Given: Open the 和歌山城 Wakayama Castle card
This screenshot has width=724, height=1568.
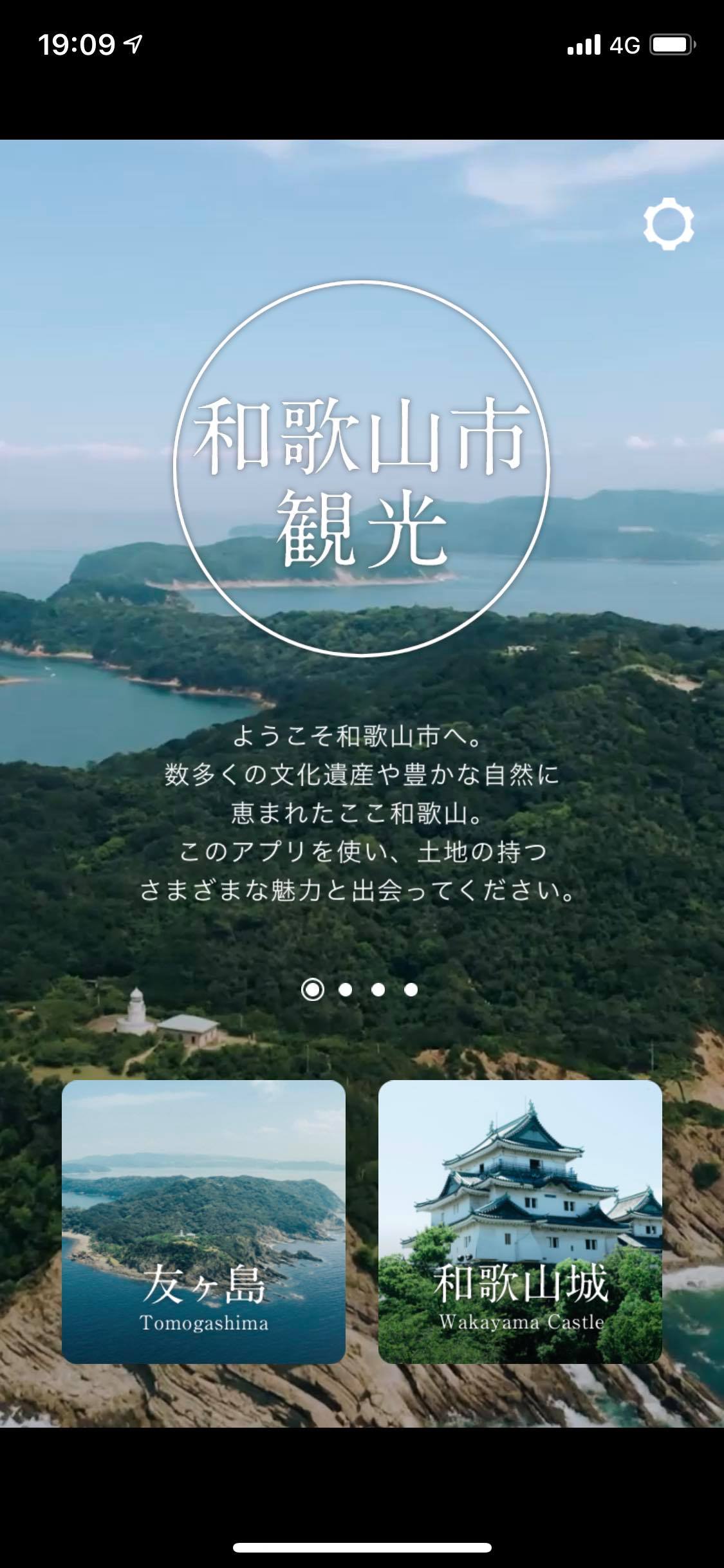Looking at the screenshot, I should (x=520, y=1222).
